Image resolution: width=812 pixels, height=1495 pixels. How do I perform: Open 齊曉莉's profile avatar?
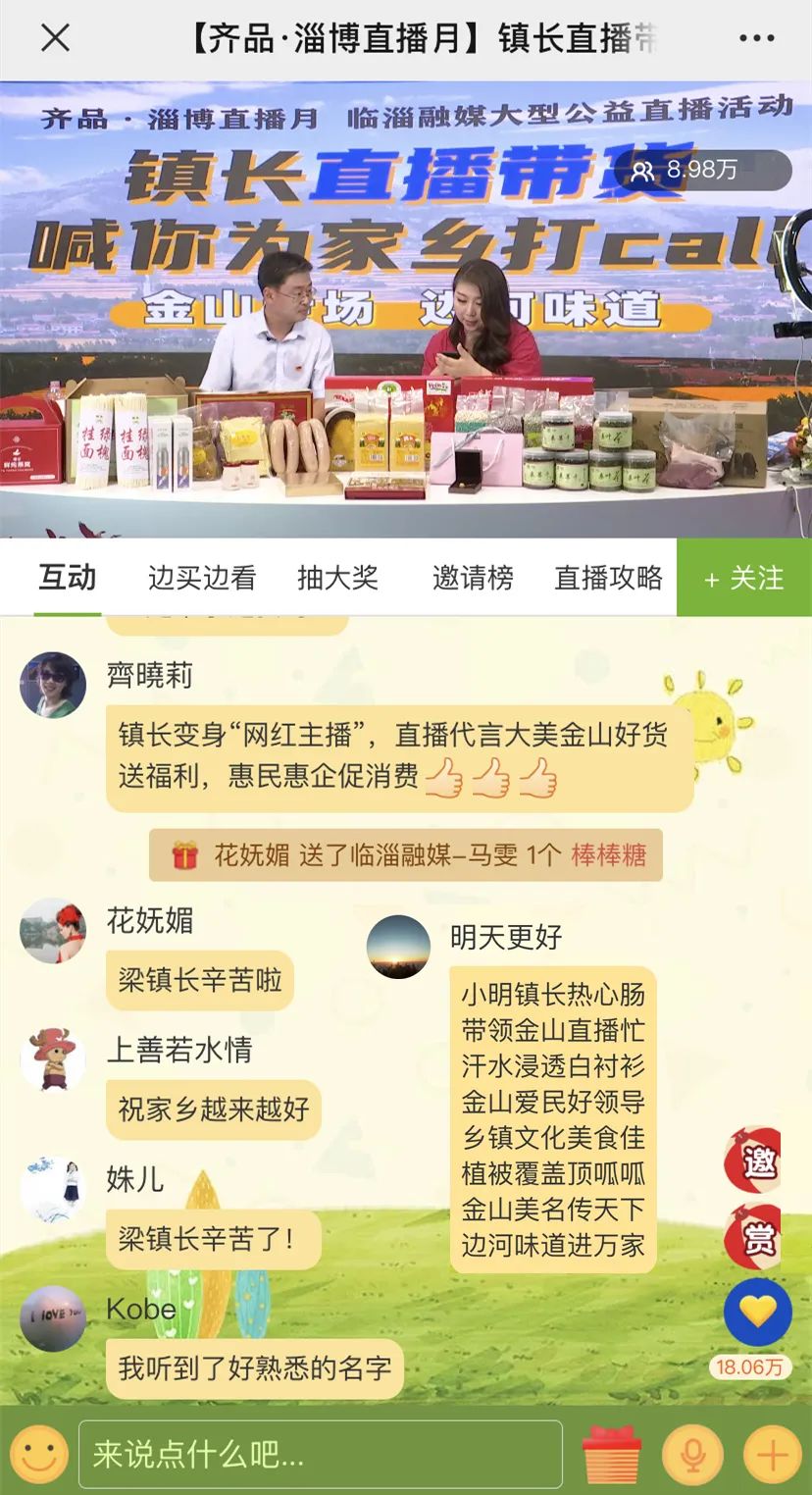pos(53,684)
